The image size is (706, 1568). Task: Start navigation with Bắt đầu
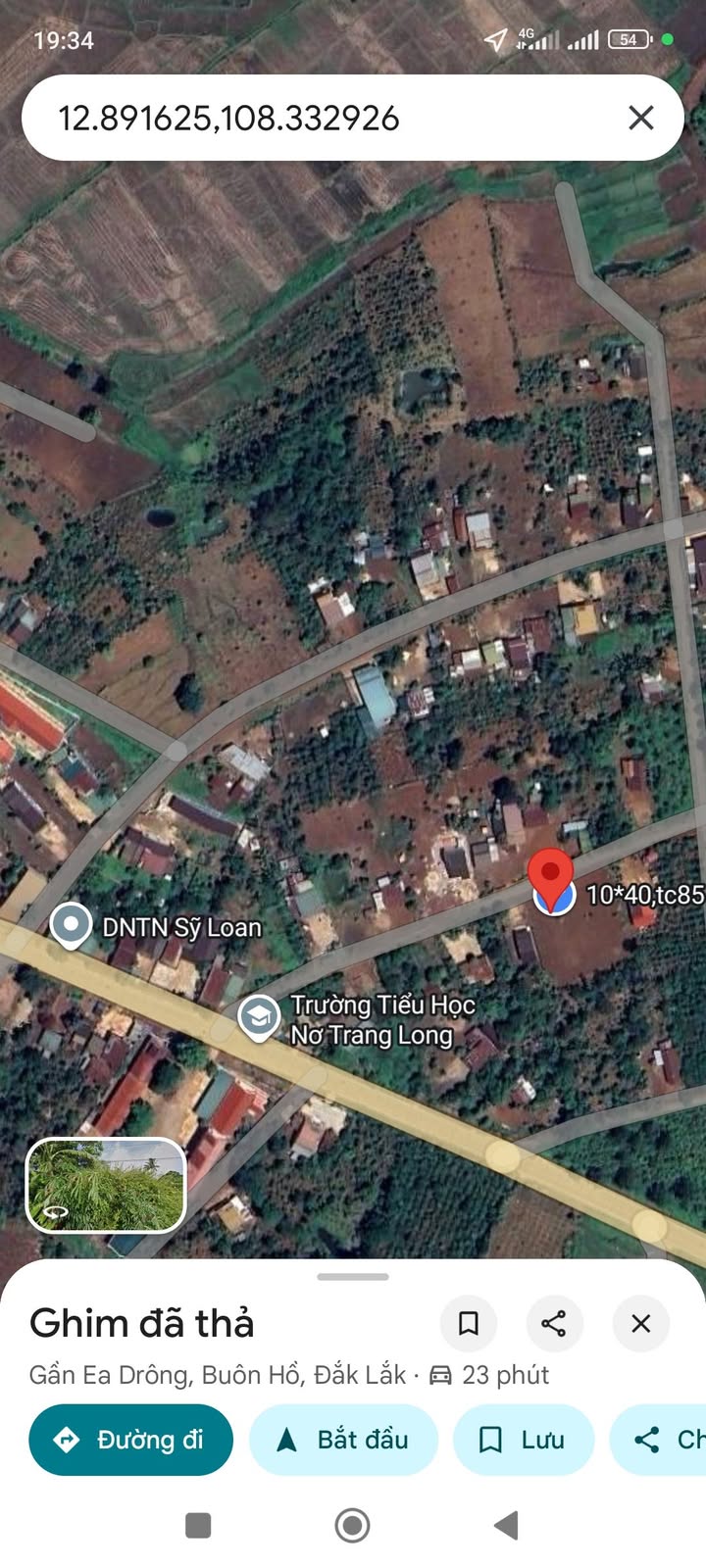click(x=343, y=1440)
